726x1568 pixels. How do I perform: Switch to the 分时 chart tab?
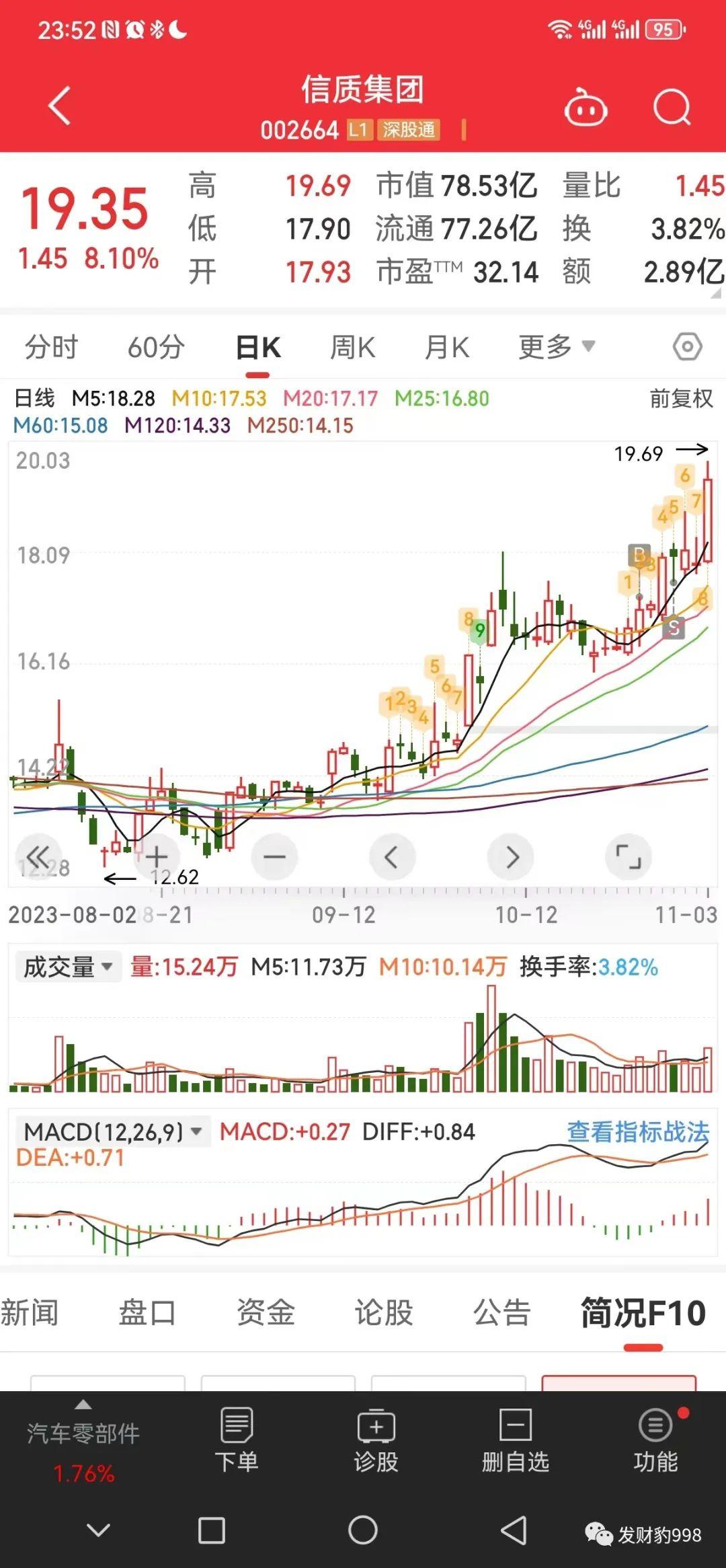pyautogui.click(x=51, y=348)
